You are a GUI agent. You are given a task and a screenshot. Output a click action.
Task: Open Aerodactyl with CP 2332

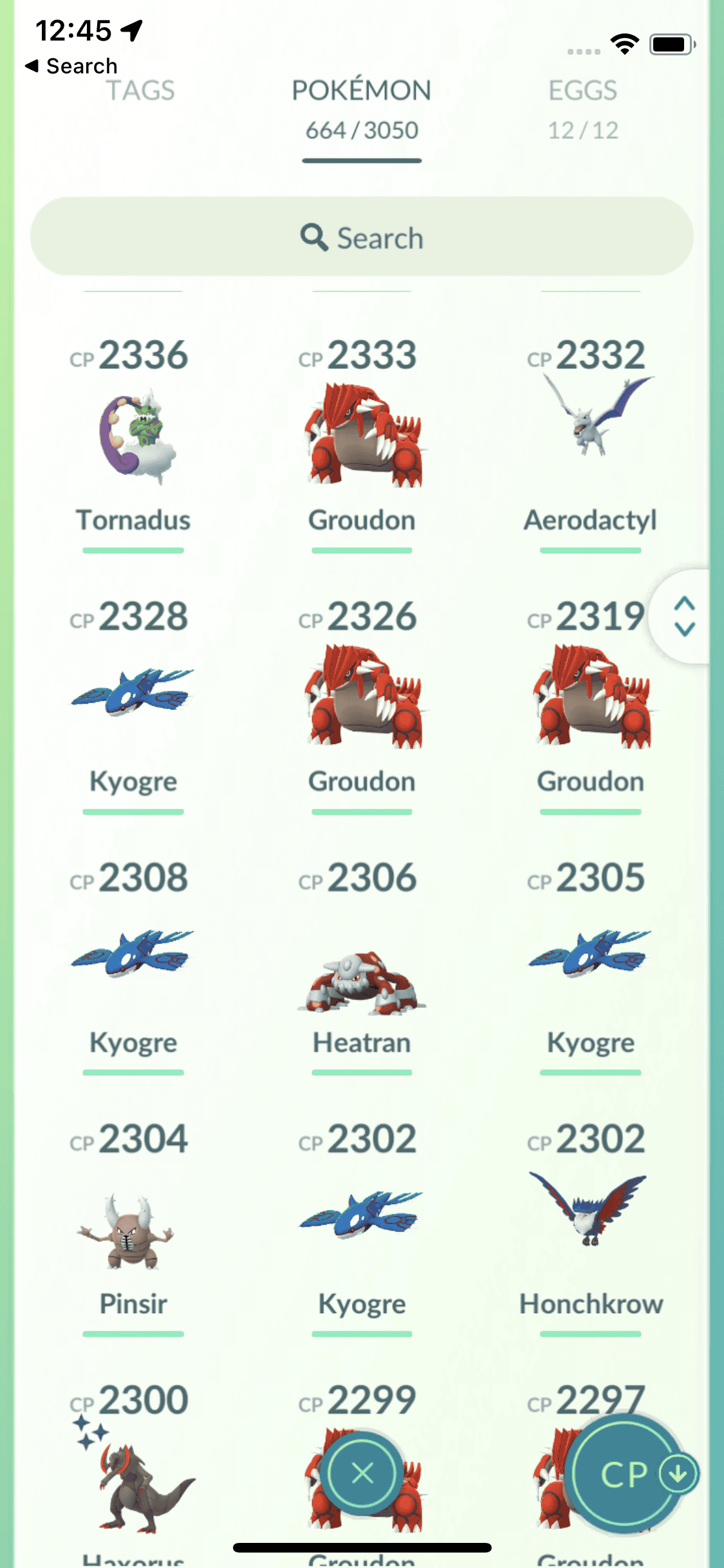(x=590, y=439)
